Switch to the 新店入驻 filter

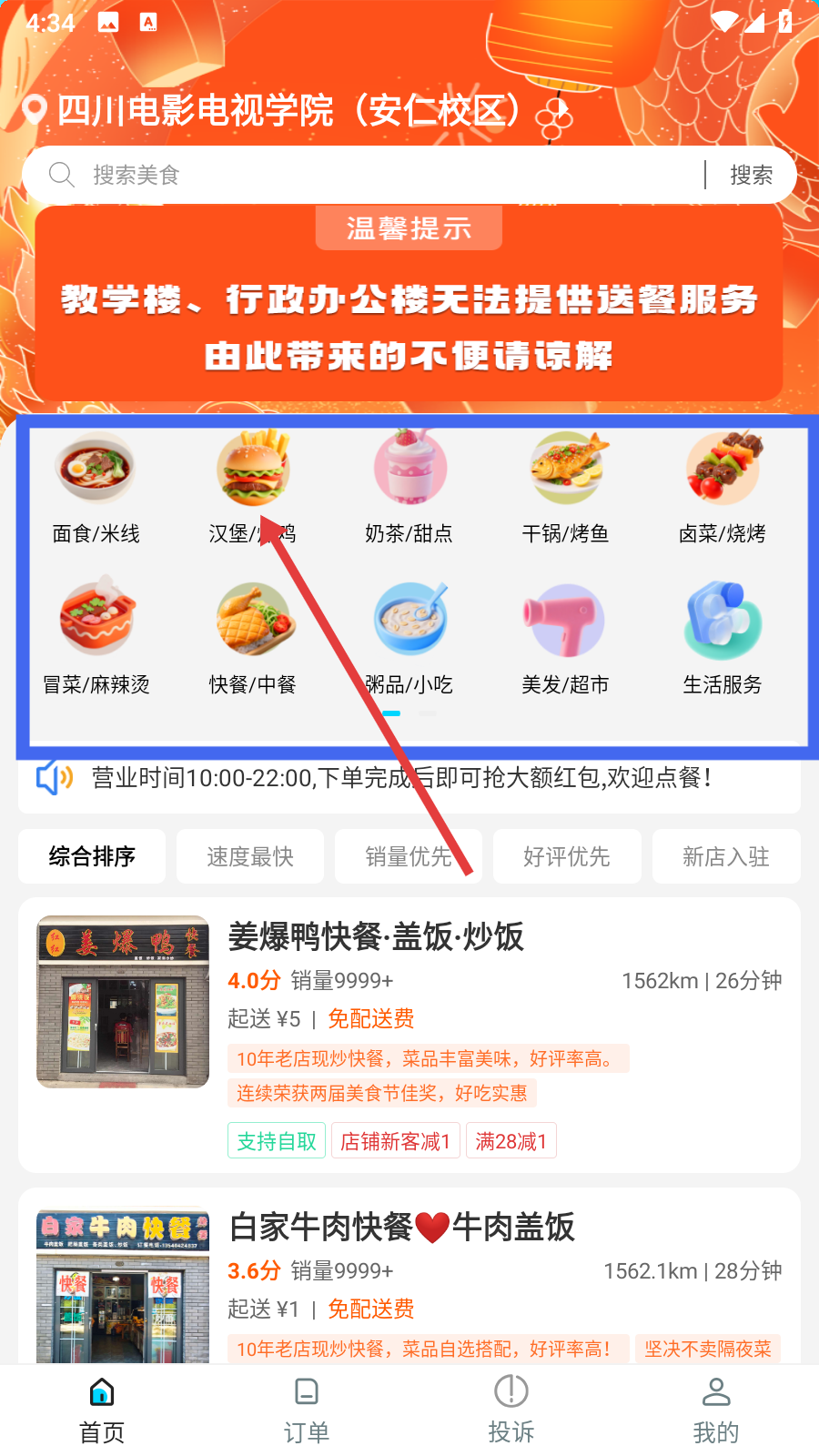(x=725, y=856)
